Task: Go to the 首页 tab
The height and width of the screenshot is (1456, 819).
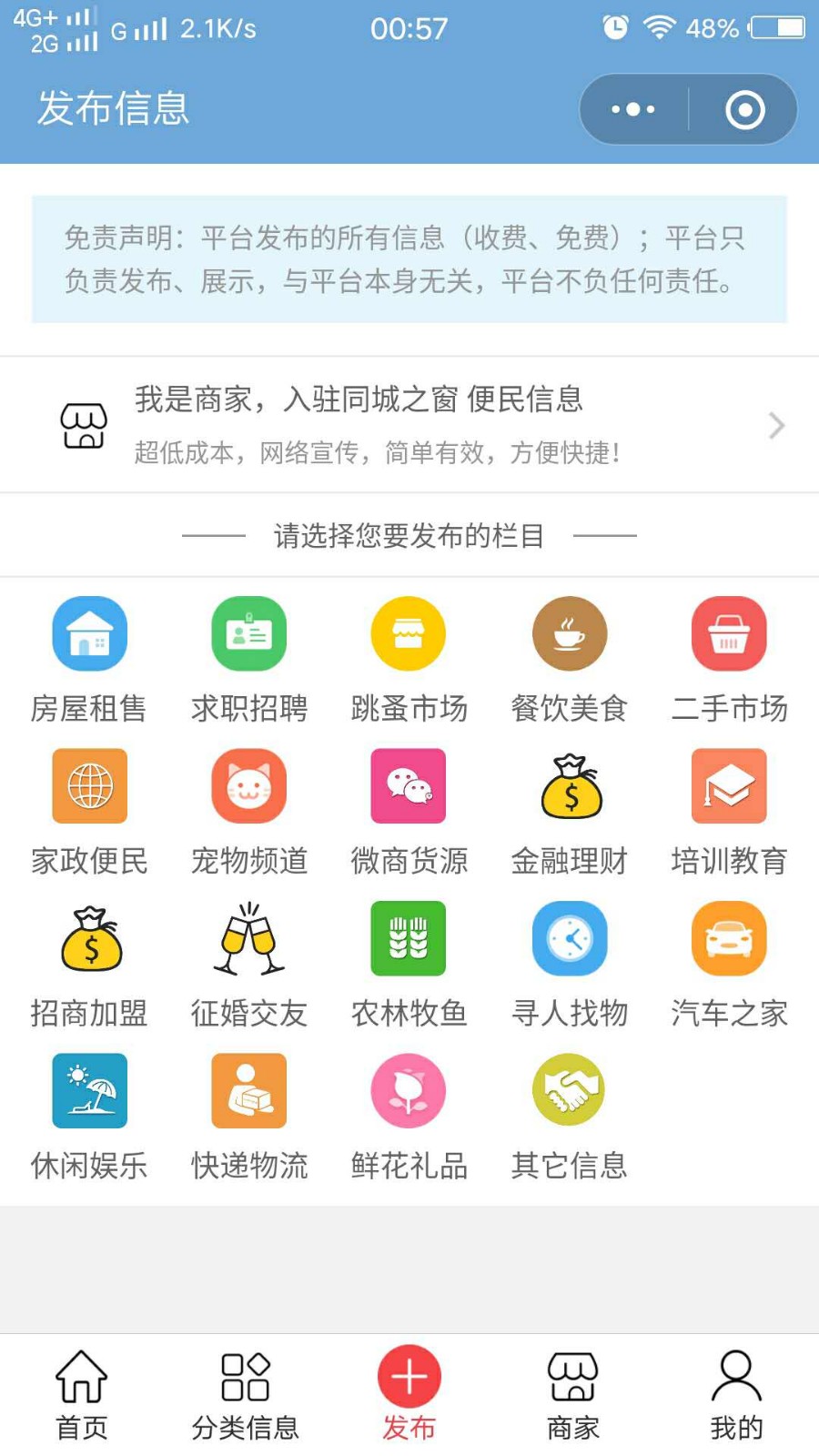Action: pyautogui.click(x=82, y=1395)
